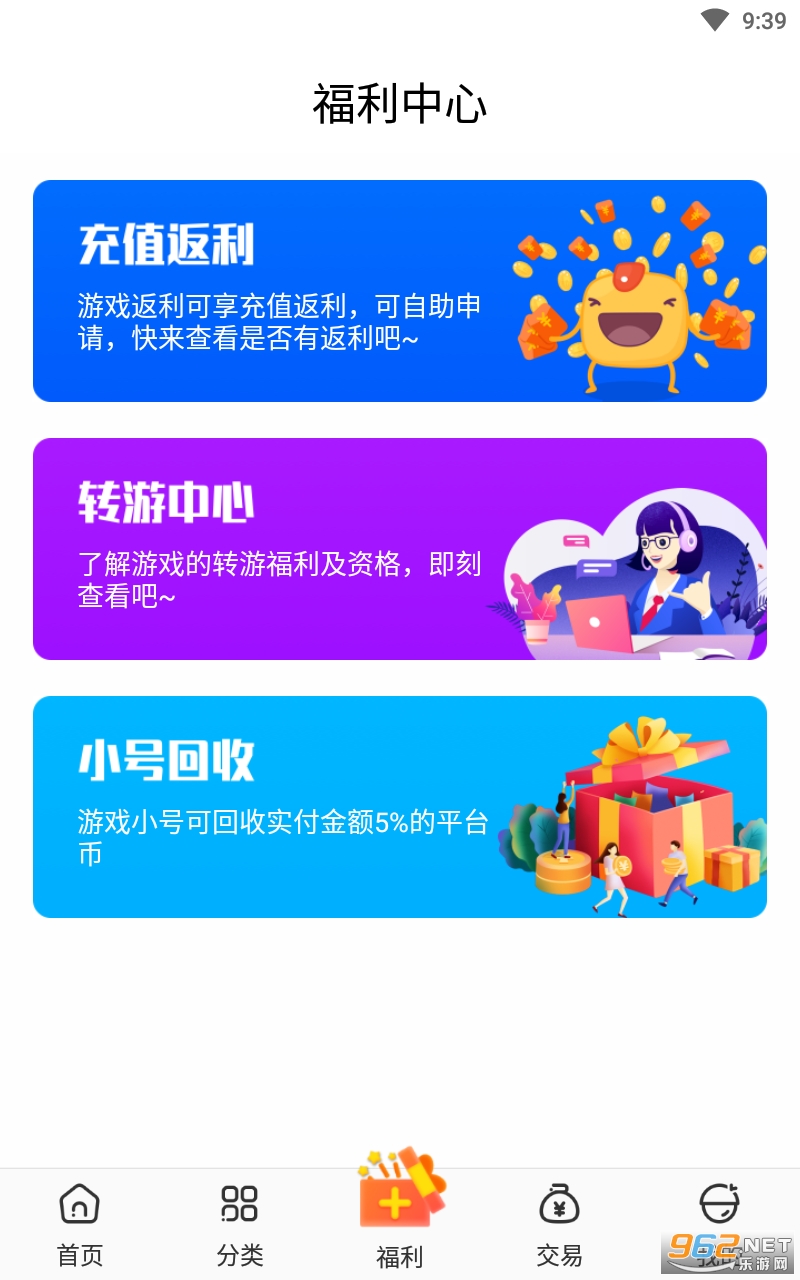Go to the 交易 tab
This screenshot has height=1280, width=800.
[560, 1224]
